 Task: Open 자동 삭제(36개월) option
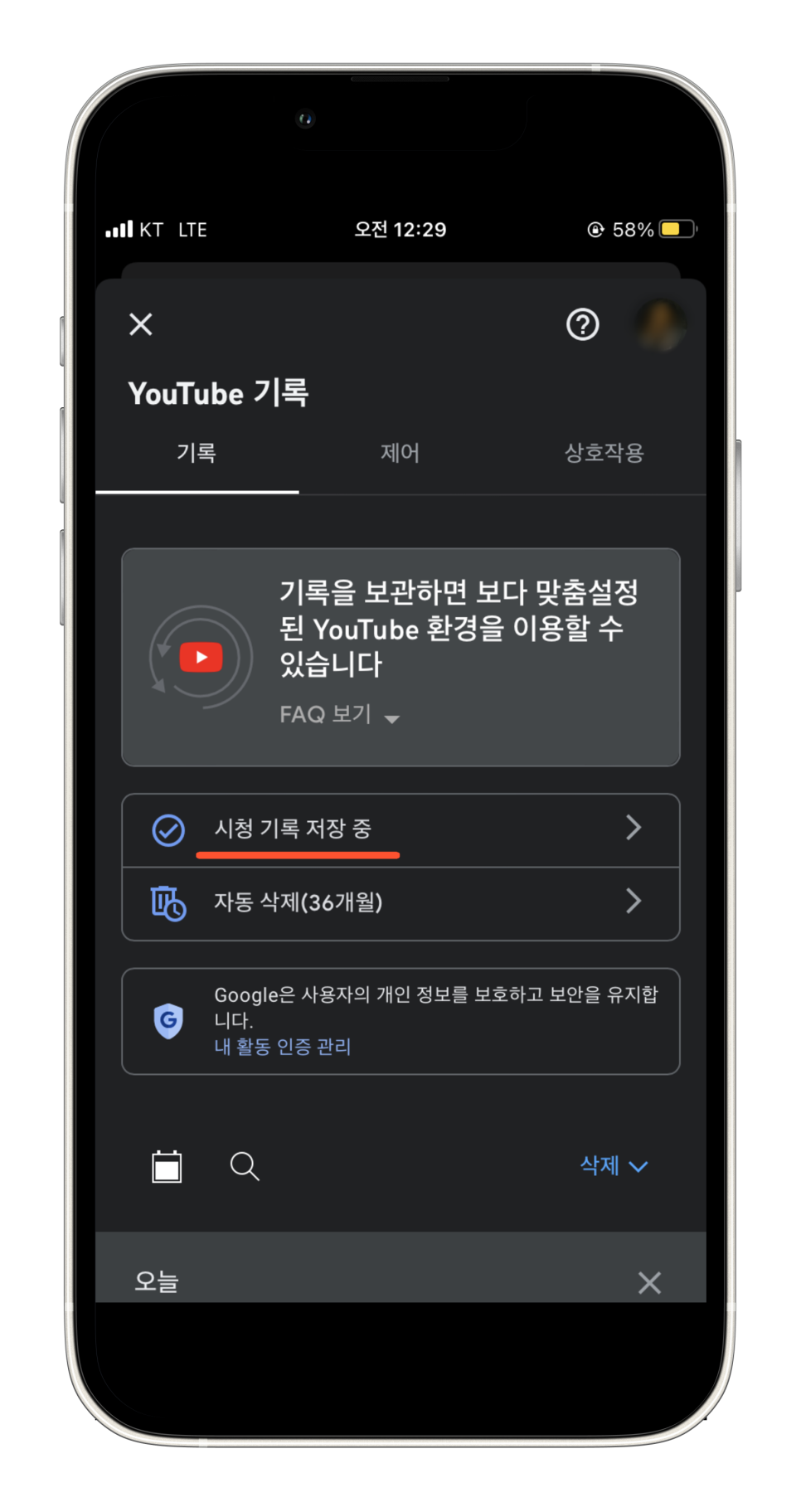pos(400,902)
